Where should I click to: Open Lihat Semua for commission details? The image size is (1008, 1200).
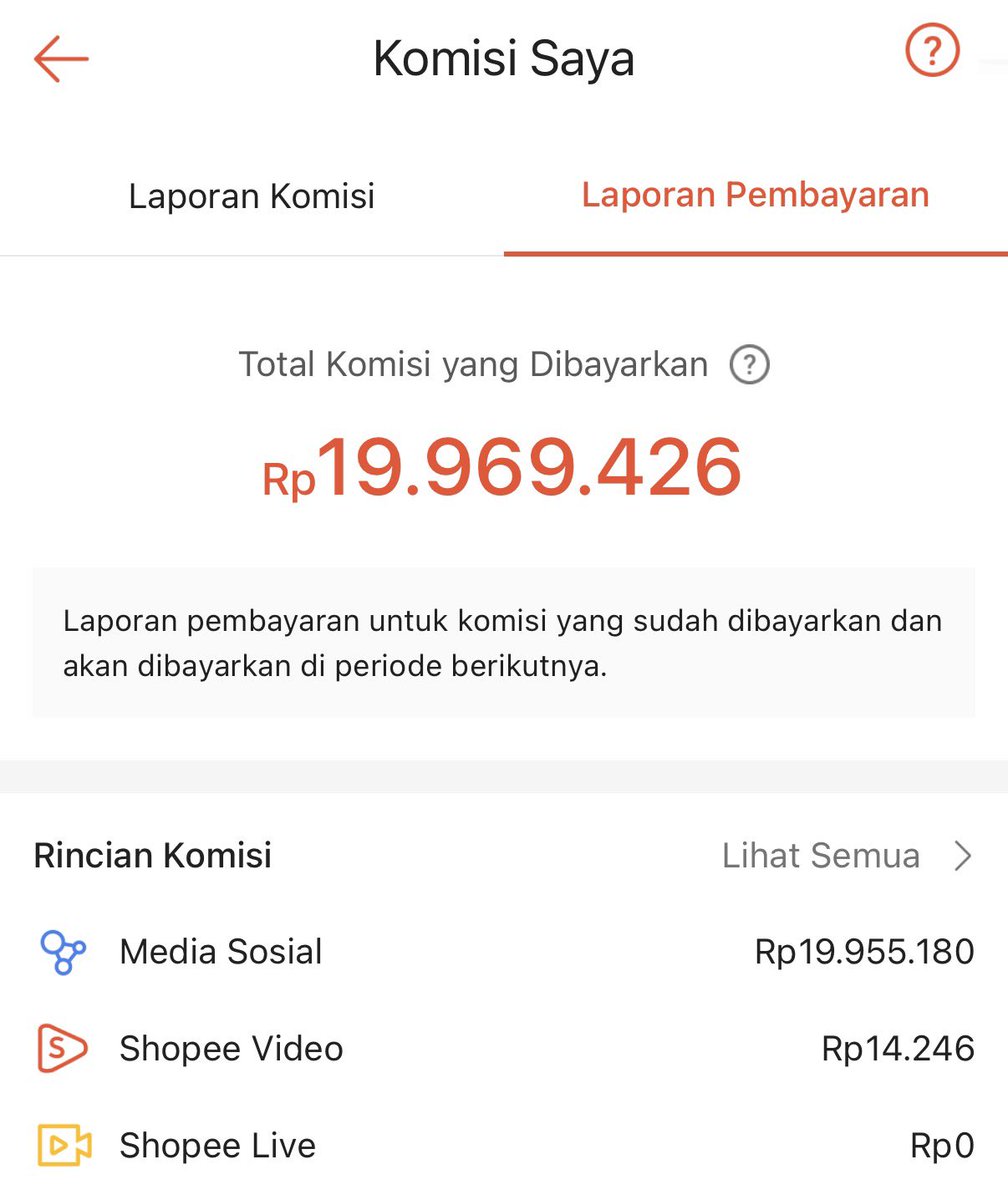847,856
